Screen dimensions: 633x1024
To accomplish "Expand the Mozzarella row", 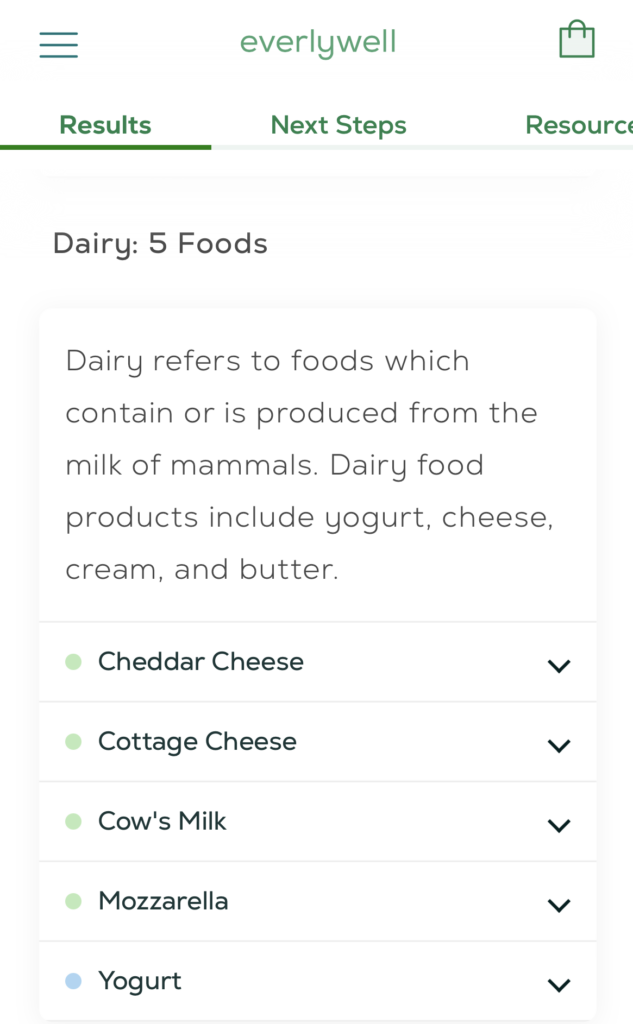I will [318, 902].
